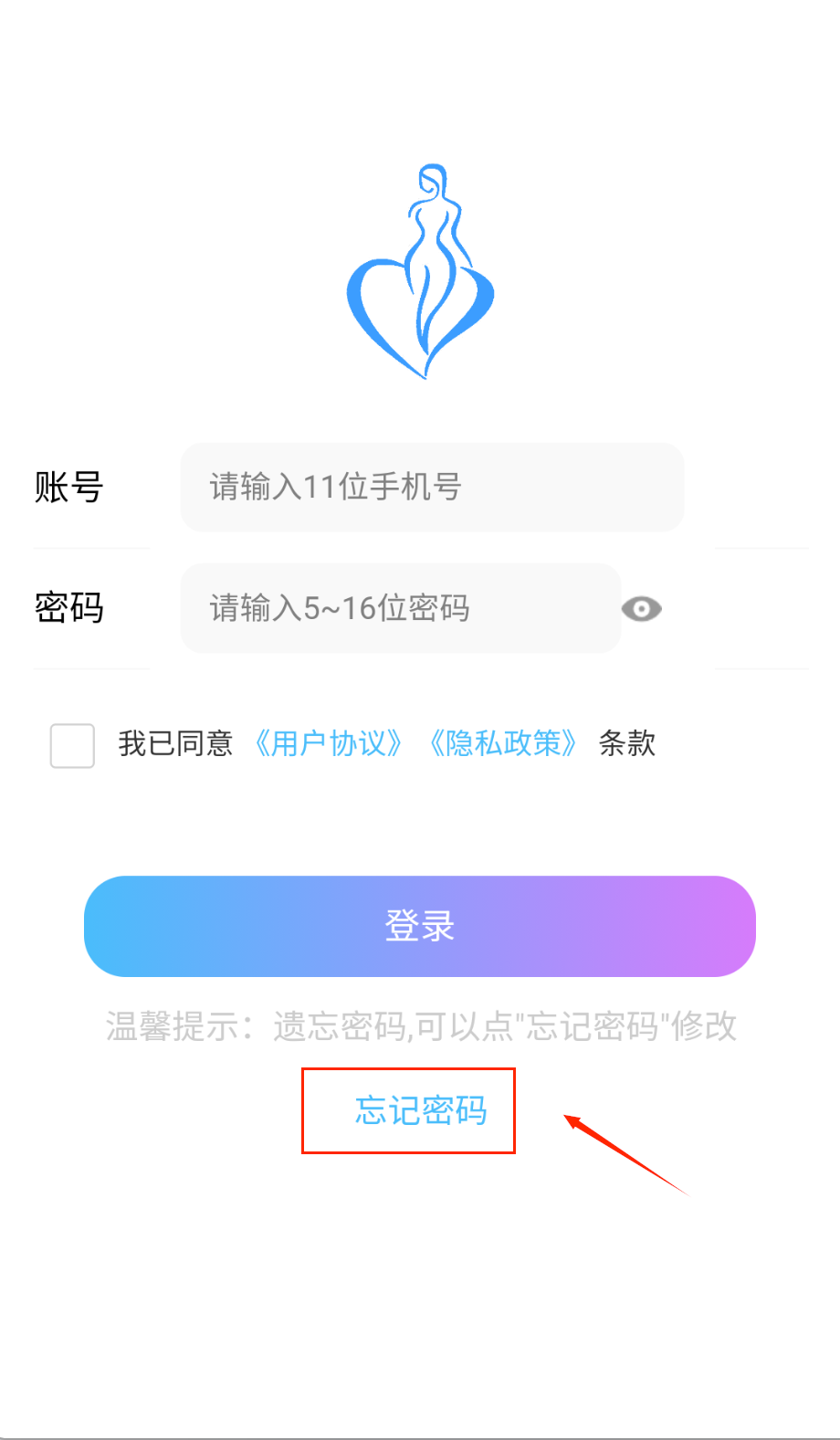
Task: Open the 《用户协议》 link
Action: (x=328, y=743)
